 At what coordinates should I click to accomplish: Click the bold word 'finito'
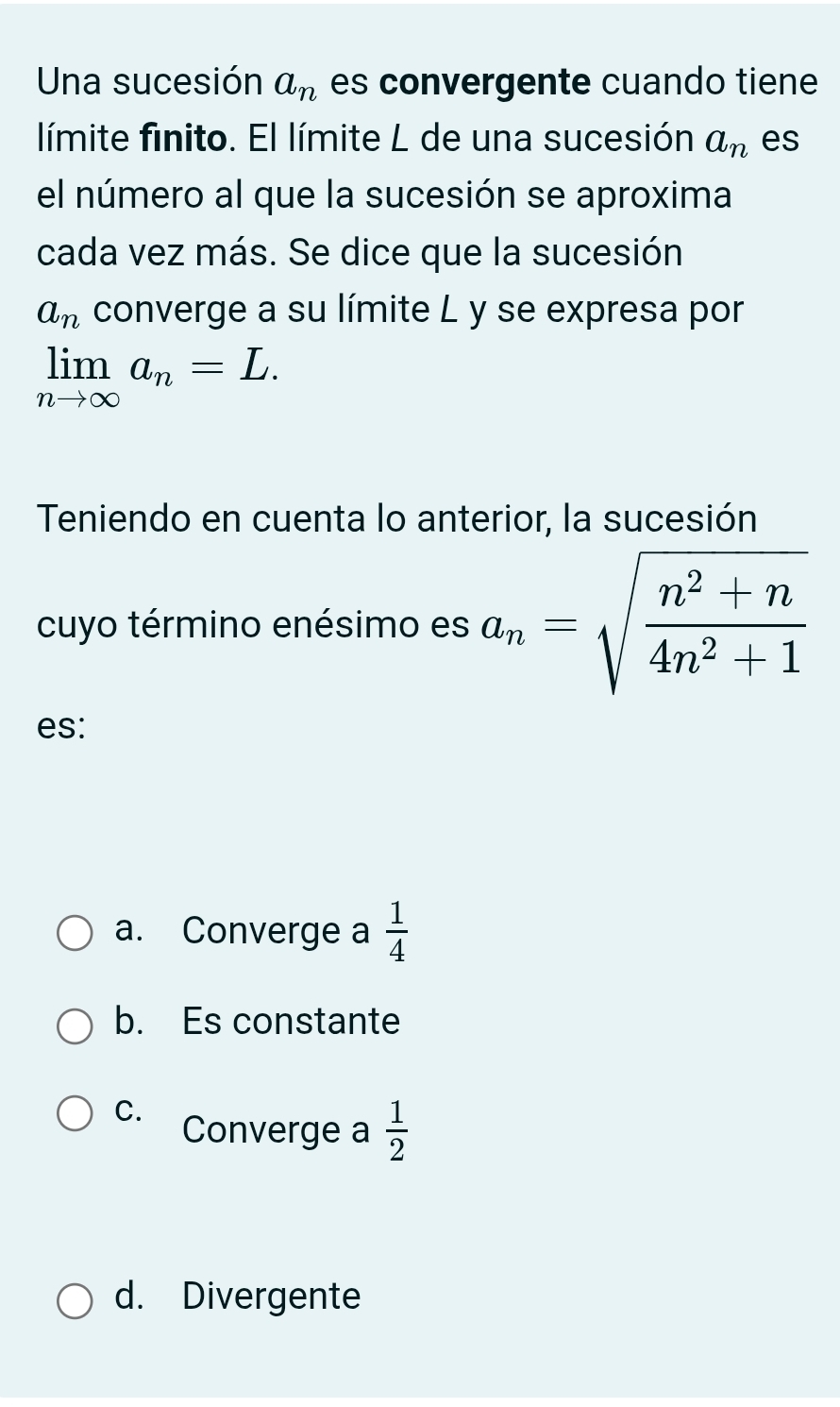(x=185, y=139)
